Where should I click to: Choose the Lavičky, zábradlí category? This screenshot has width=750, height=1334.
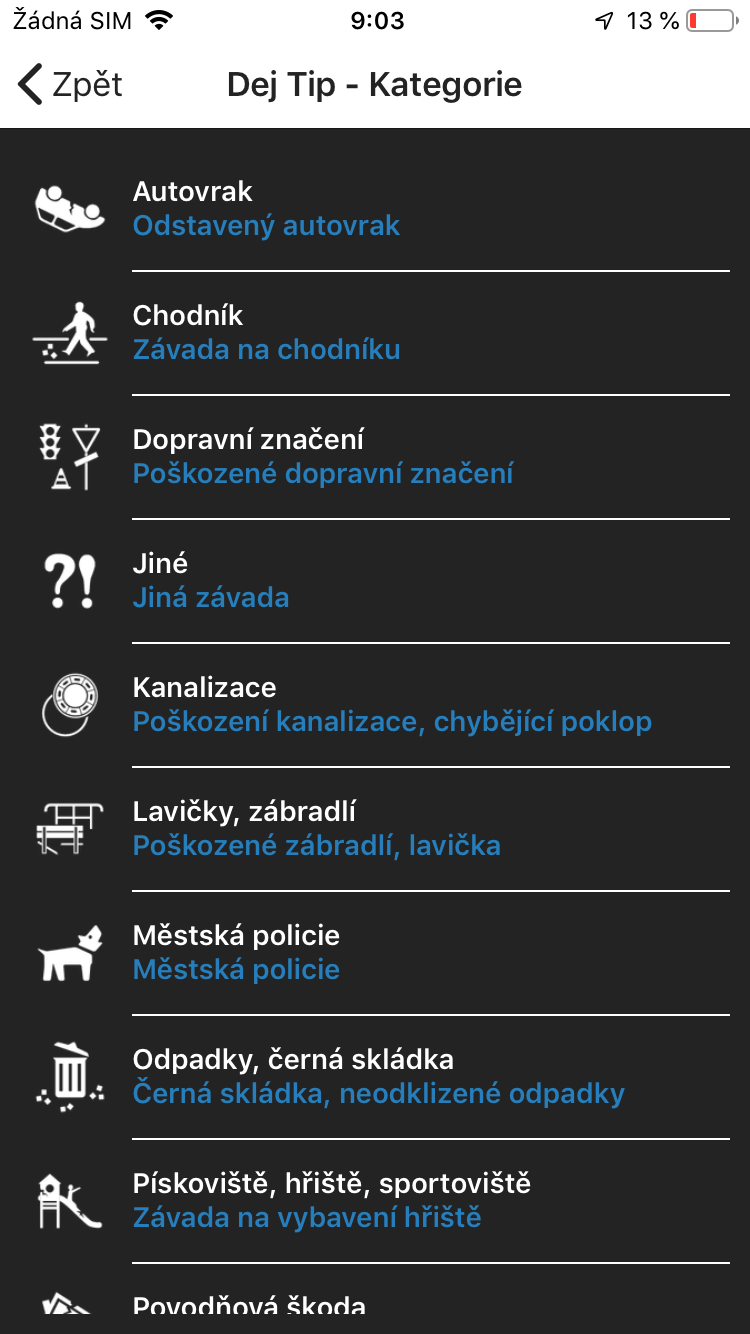[375, 829]
